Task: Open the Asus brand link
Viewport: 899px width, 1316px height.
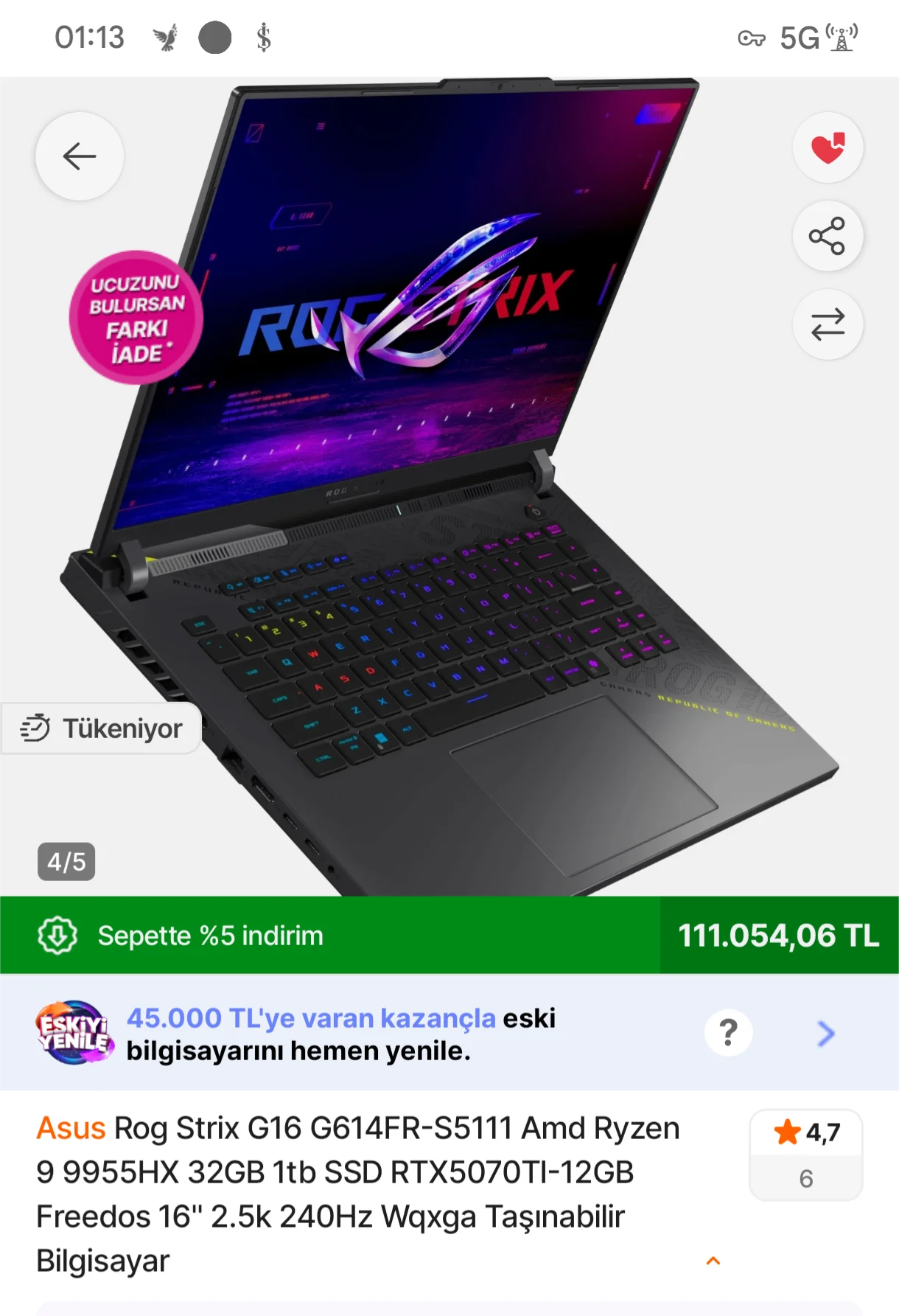Action: (x=71, y=1129)
